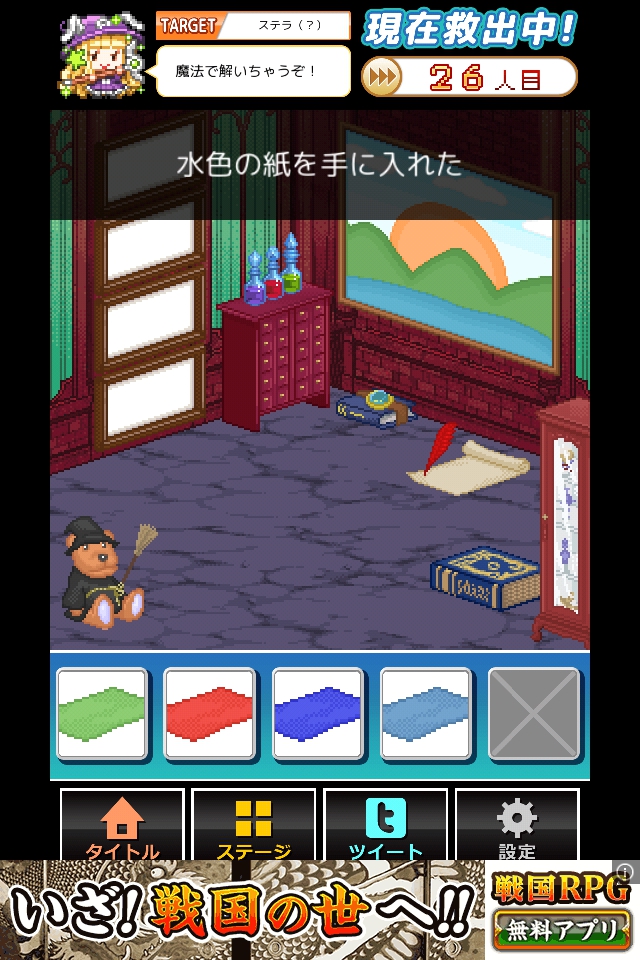This screenshot has height=960, width=640.
Task: Return to the title screen (タイトル)
Action: (x=123, y=826)
